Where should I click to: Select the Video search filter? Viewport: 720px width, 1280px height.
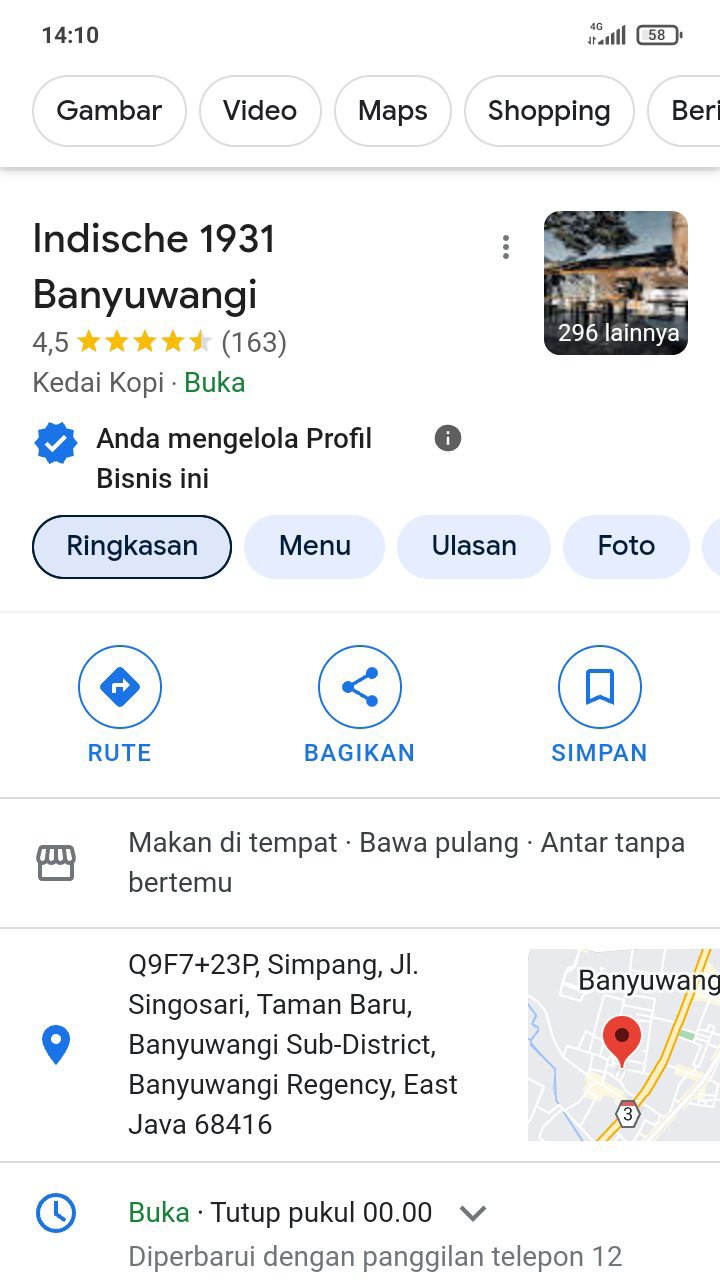point(260,111)
